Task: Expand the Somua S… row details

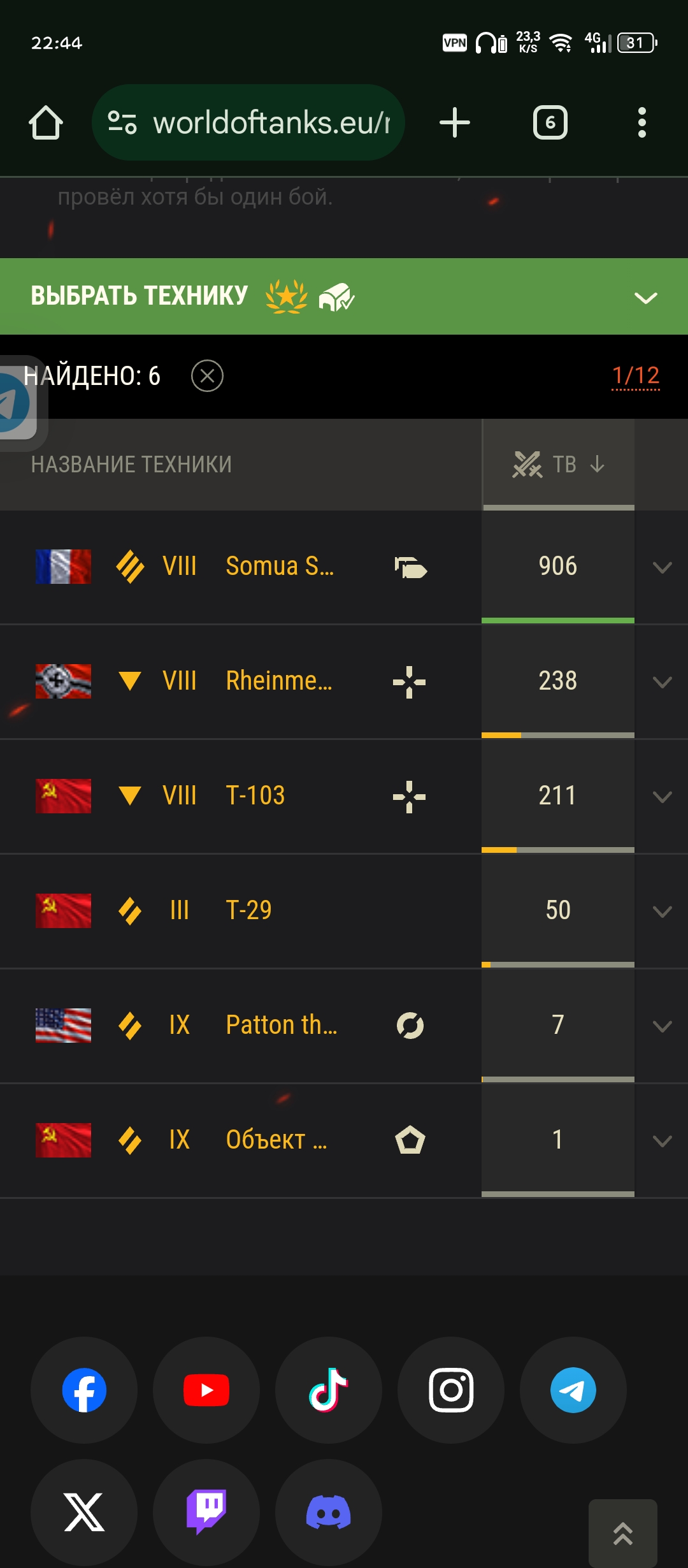Action: pos(663,567)
